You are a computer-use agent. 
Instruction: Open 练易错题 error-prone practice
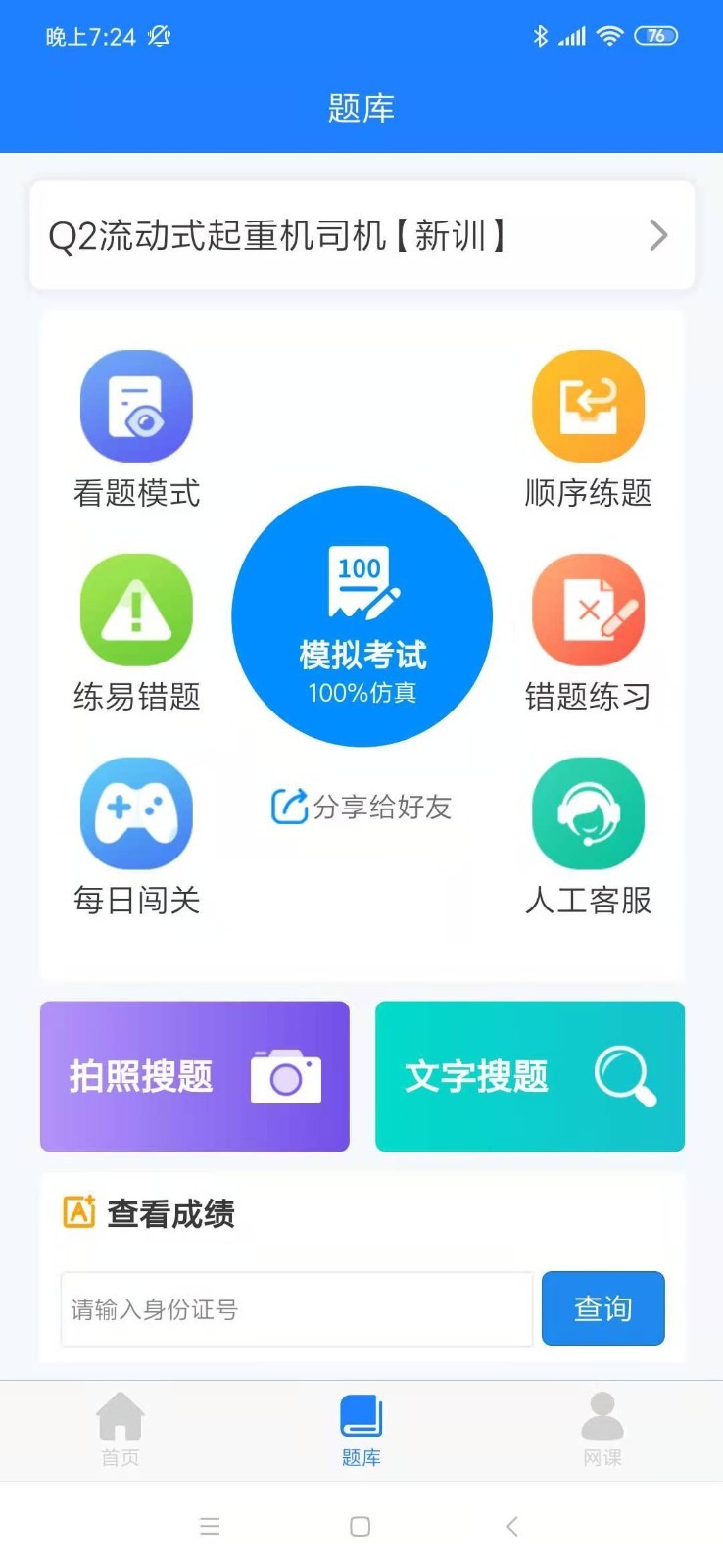(x=136, y=610)
